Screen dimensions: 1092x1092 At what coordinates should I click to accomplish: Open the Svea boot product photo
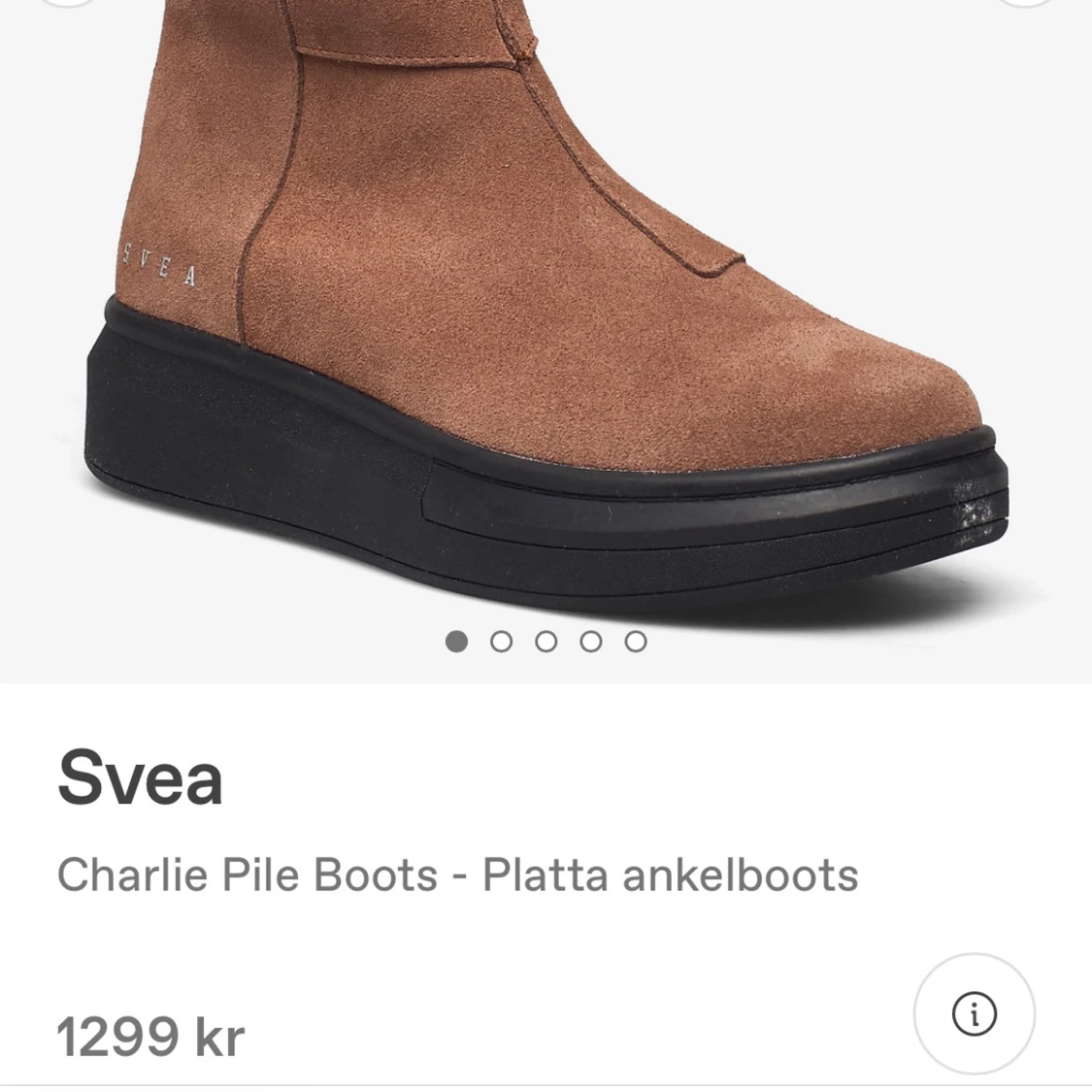544,320
